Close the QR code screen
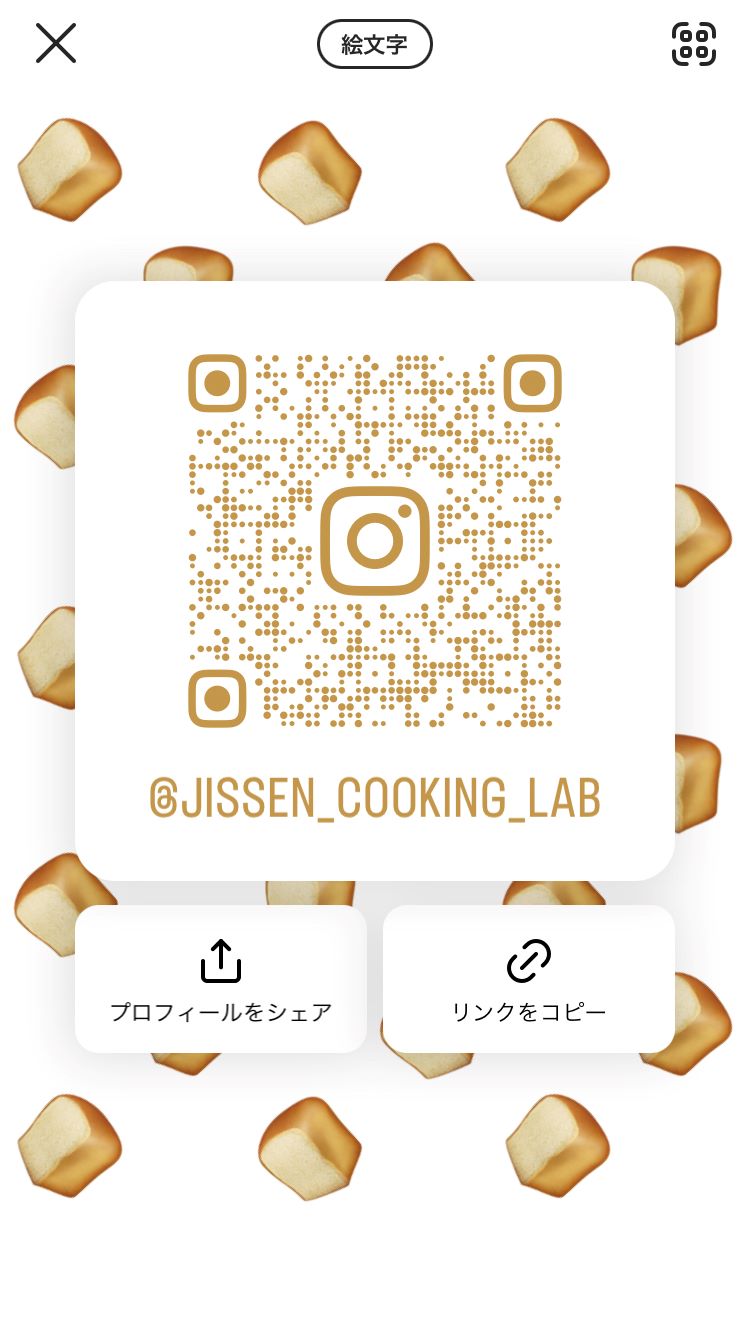This screenshot has width=750, height=1334. pos(56,44)
